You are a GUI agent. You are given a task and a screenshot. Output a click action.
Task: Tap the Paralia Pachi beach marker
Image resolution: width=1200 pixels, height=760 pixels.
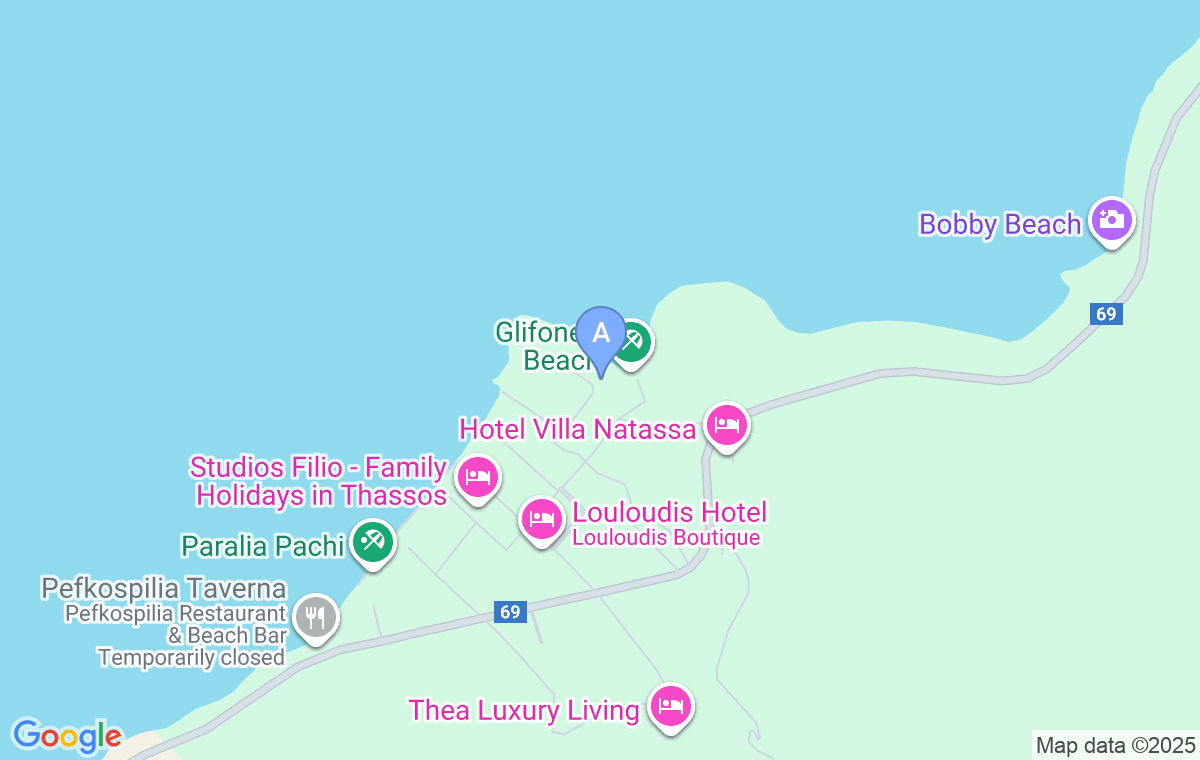point(373,542)
